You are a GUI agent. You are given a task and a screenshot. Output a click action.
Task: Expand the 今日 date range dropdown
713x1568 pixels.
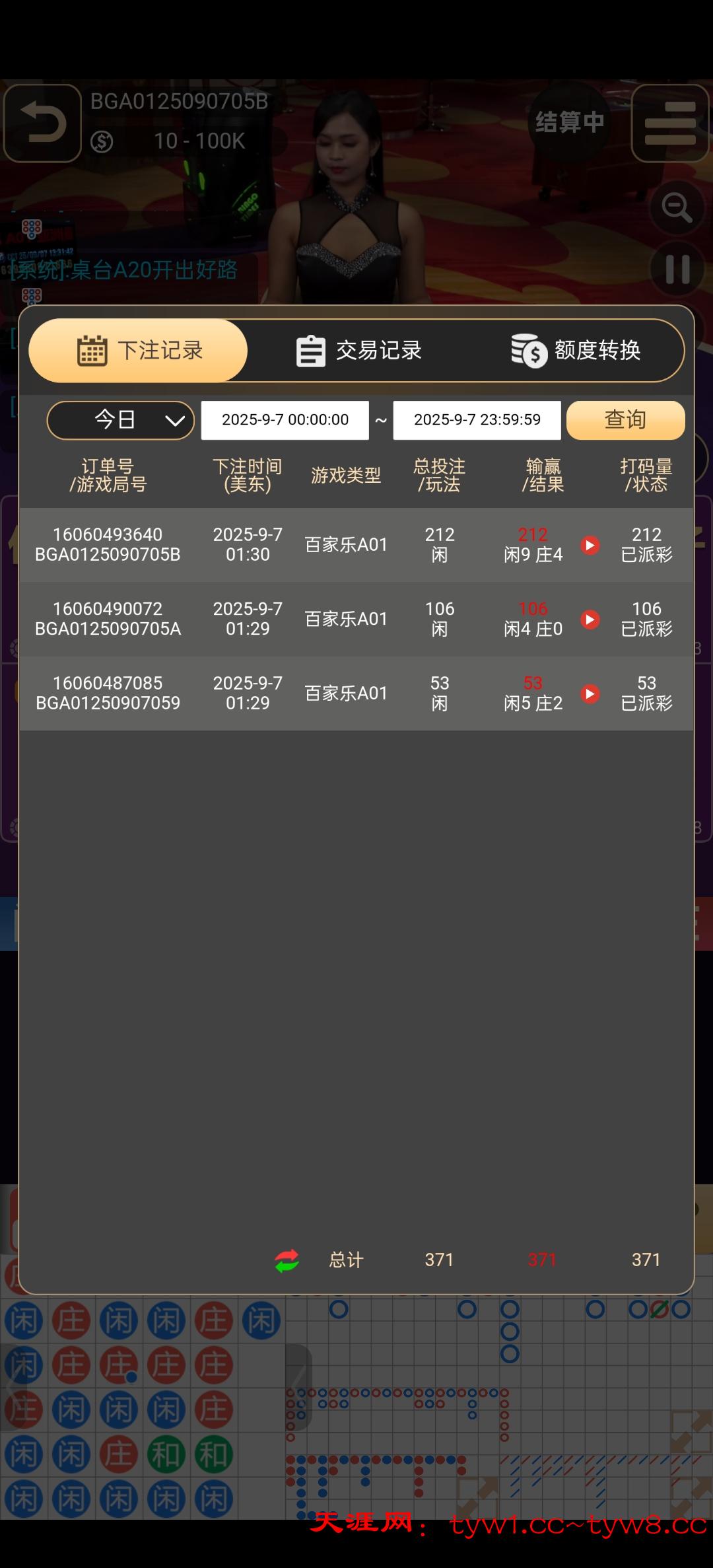[x=120, y=420]
